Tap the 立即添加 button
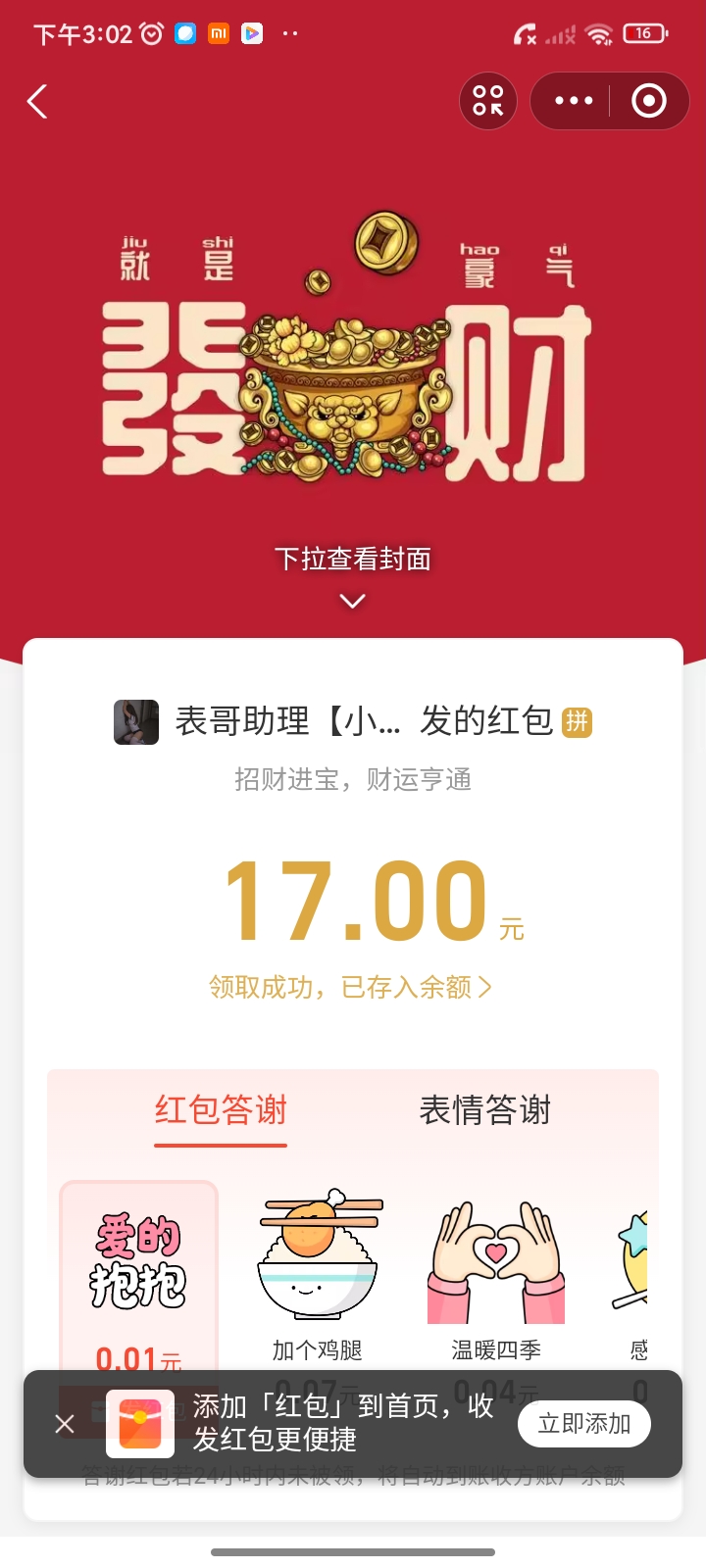Viewport: 706px width, 1568px height. point(583,1423)
